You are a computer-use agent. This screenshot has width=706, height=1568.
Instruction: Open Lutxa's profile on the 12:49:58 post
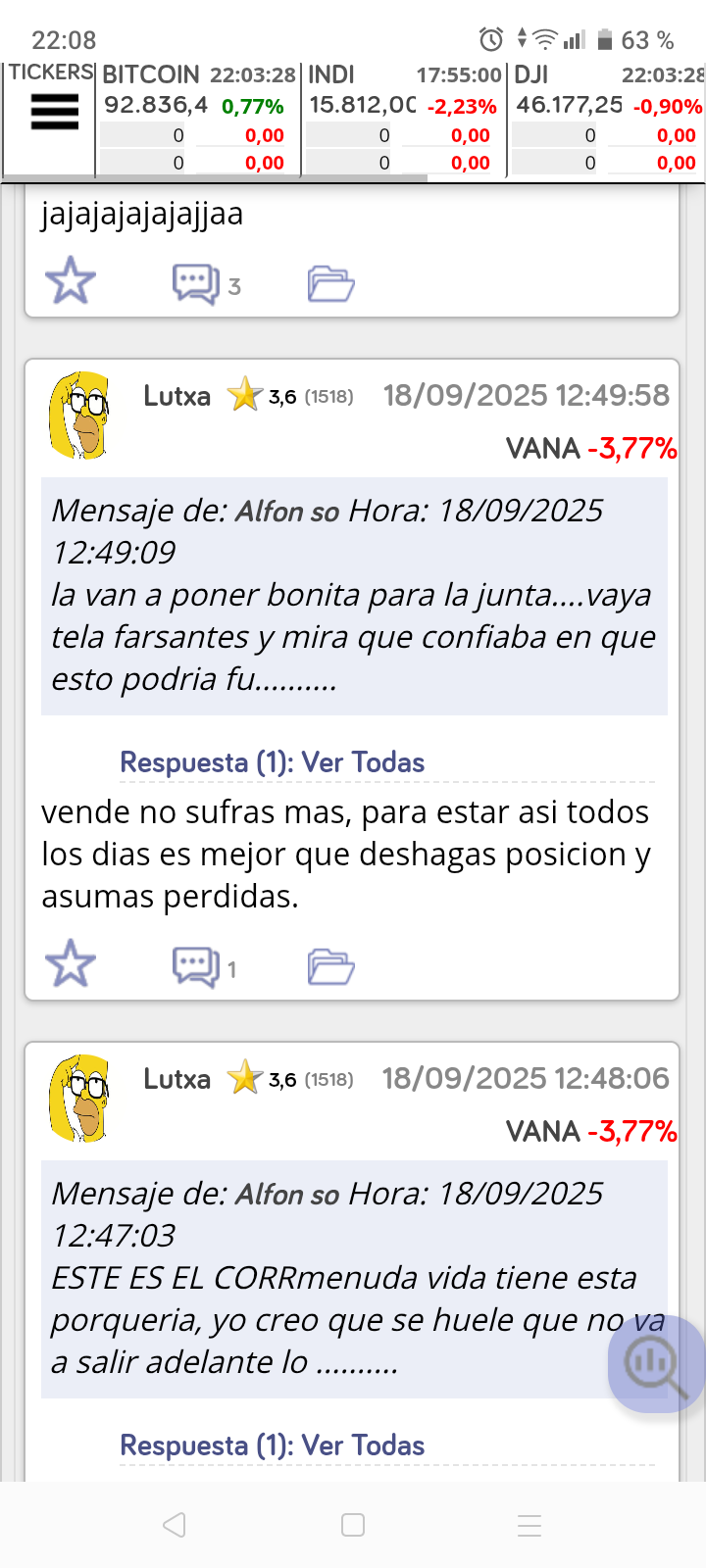coord(176,396)
